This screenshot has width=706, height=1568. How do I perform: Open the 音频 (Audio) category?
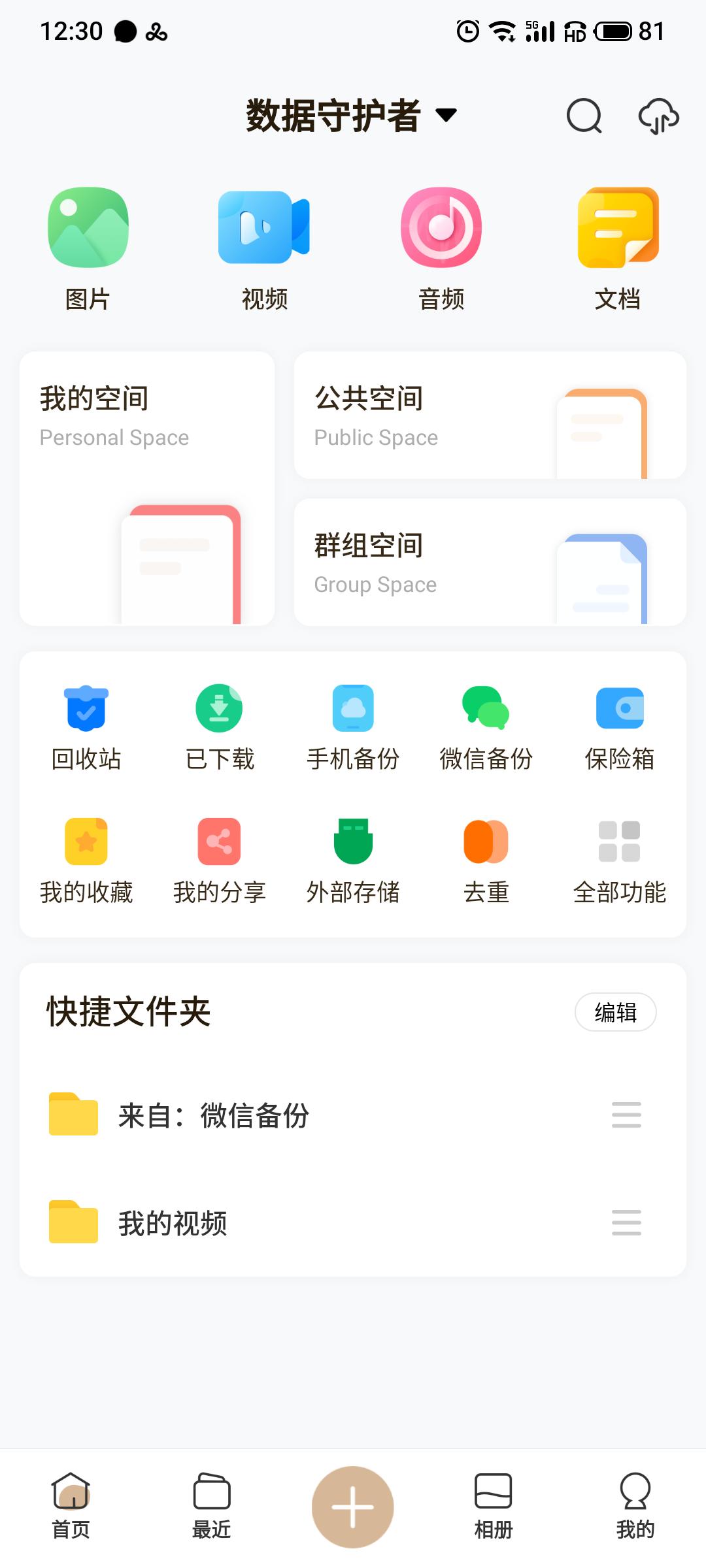(441, 248)
